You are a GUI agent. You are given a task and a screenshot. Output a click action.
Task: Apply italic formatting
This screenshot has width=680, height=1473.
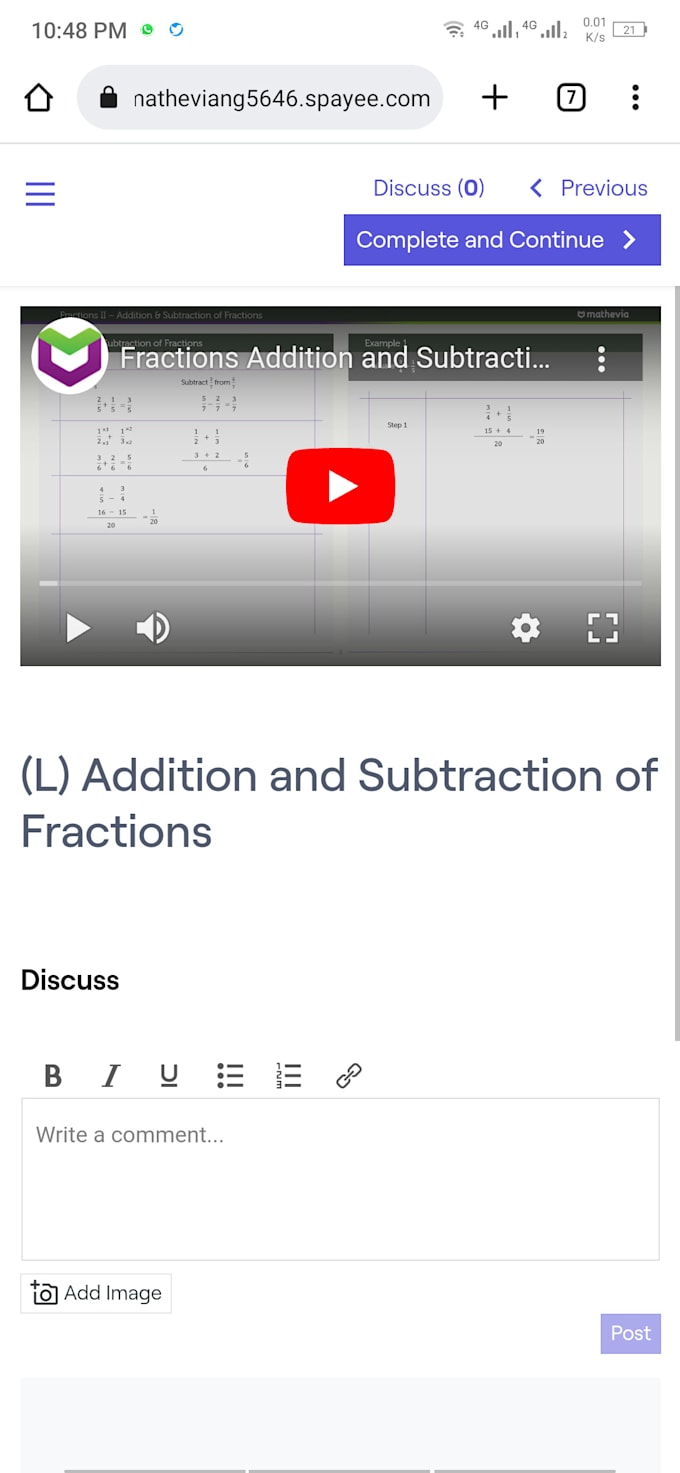pos(111,1076)
